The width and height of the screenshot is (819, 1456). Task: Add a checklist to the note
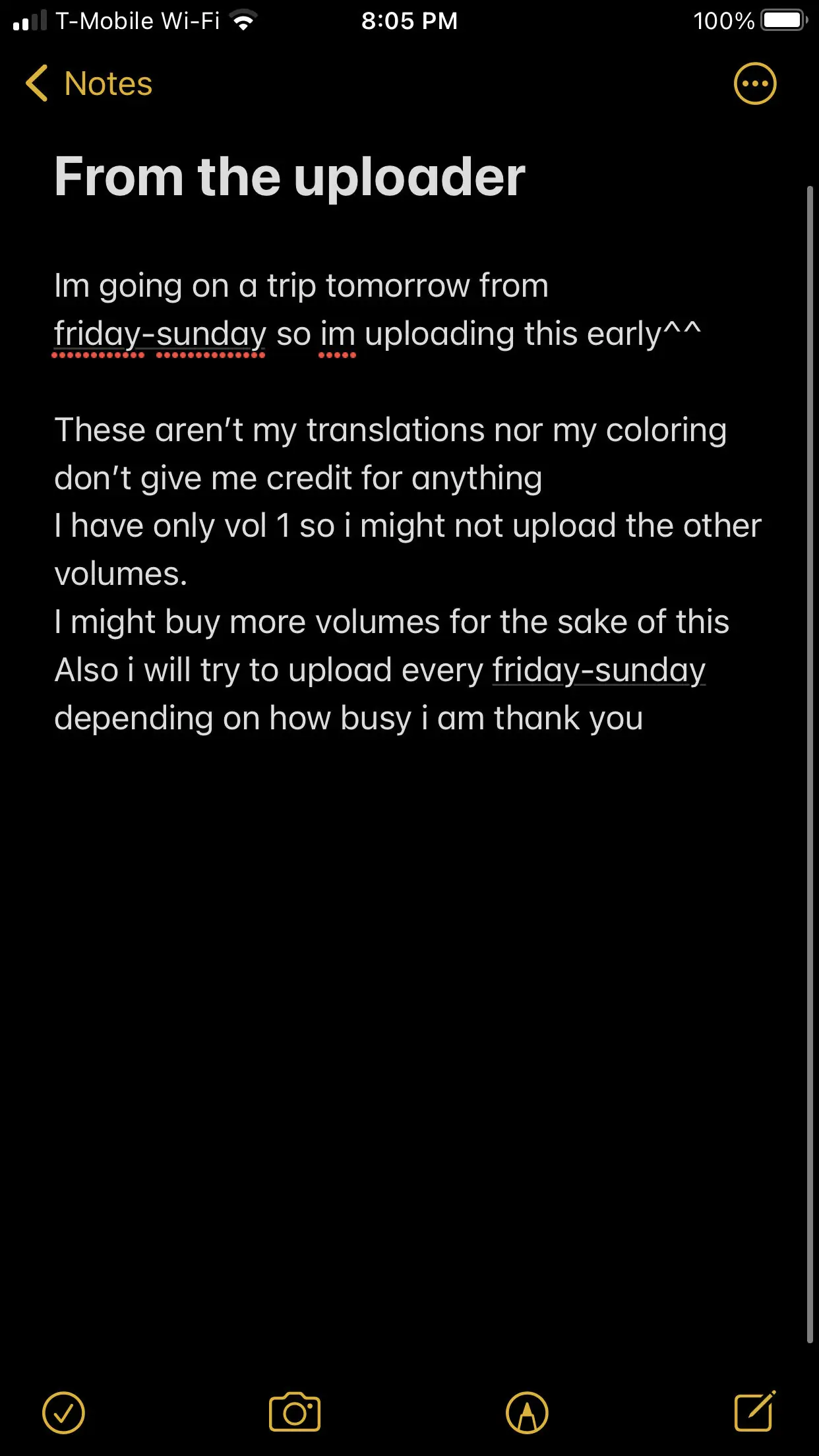coord(64,1412)
